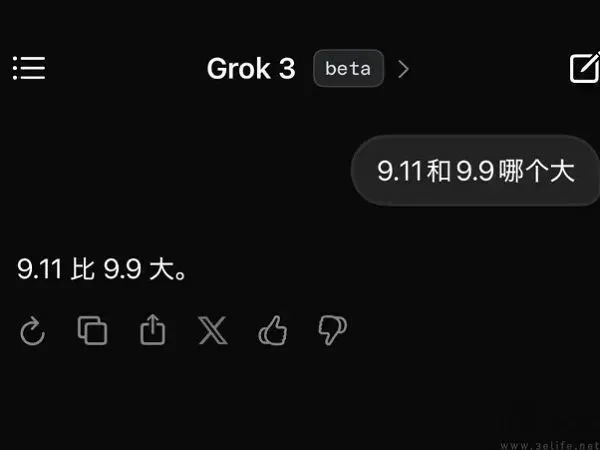Open the conversation list menu

[29, 68]
